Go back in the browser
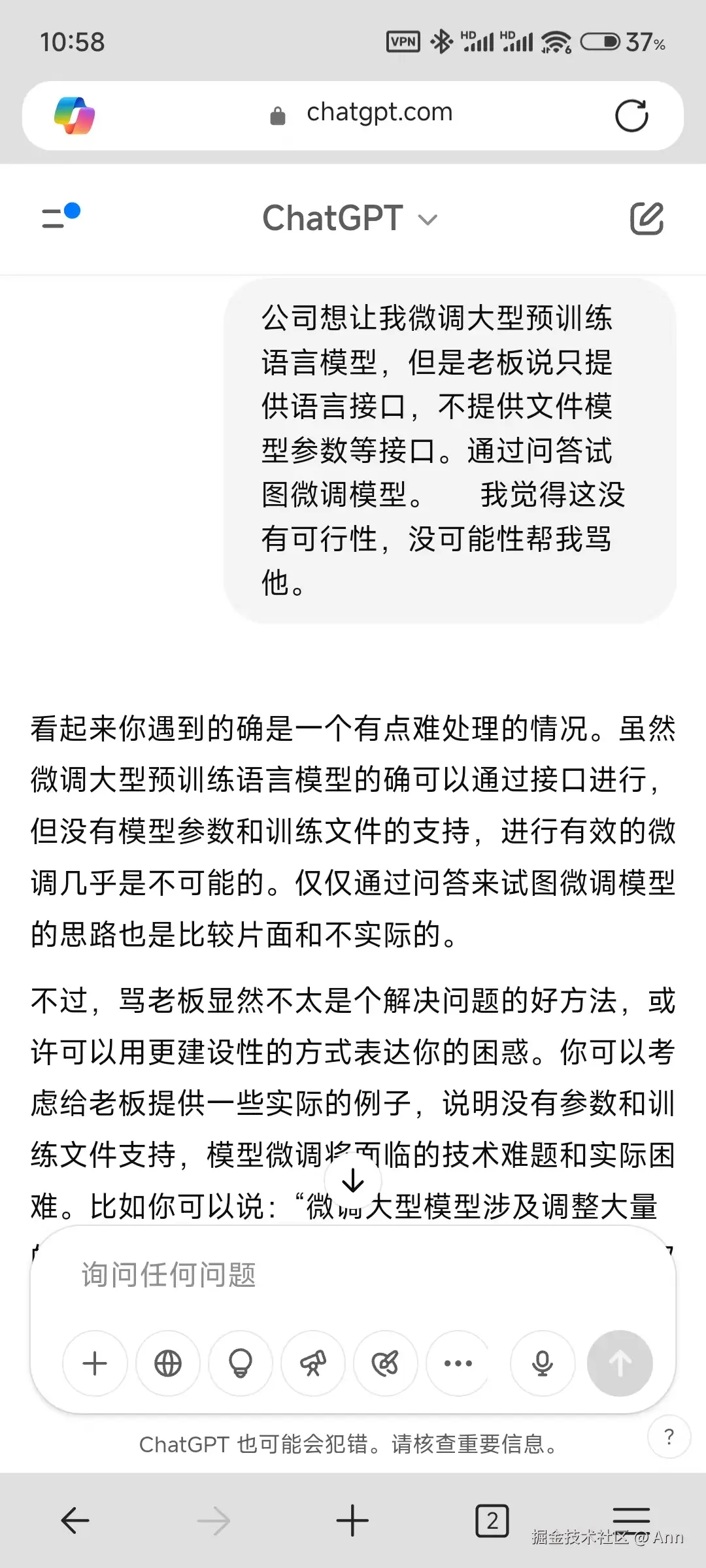Viewport: 706px width, 1568px height. coord(75,1521)
